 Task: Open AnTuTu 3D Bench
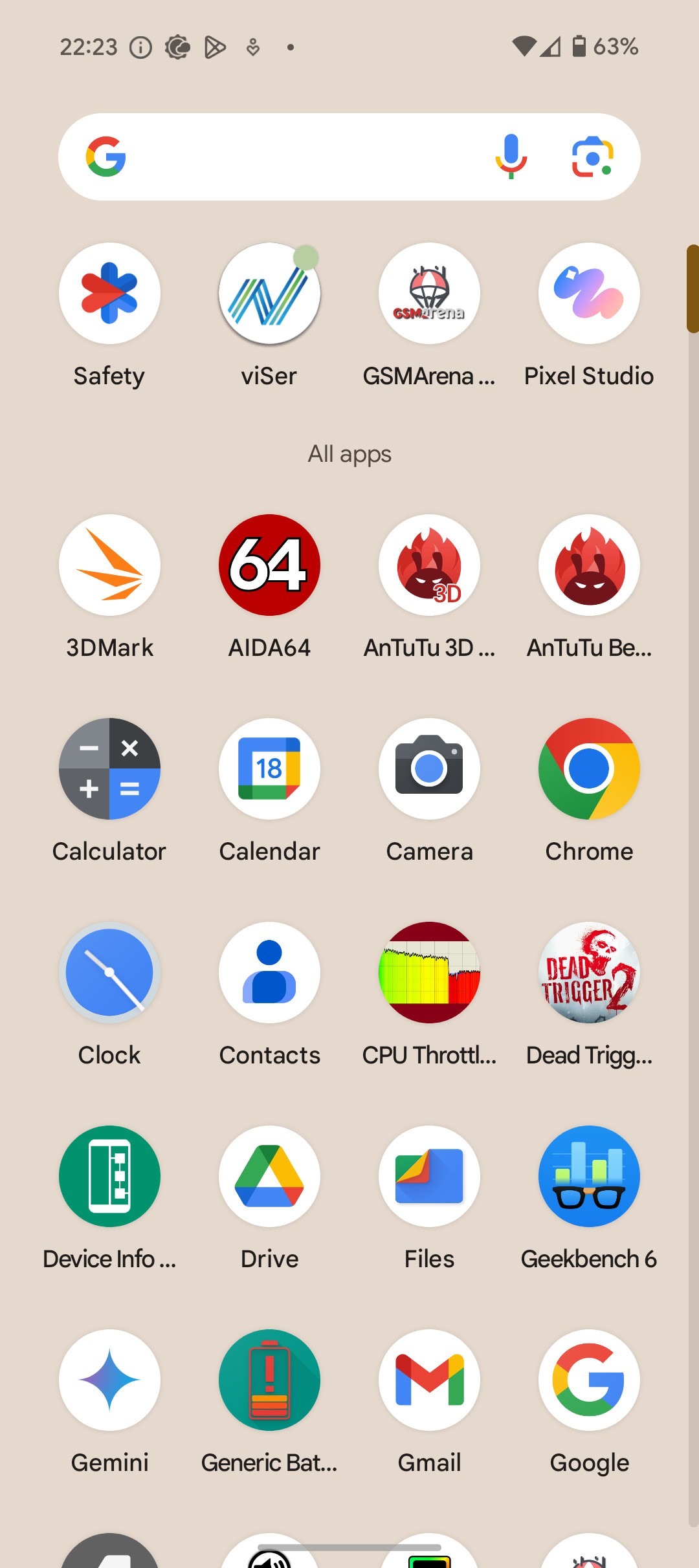tap(429, 565)
